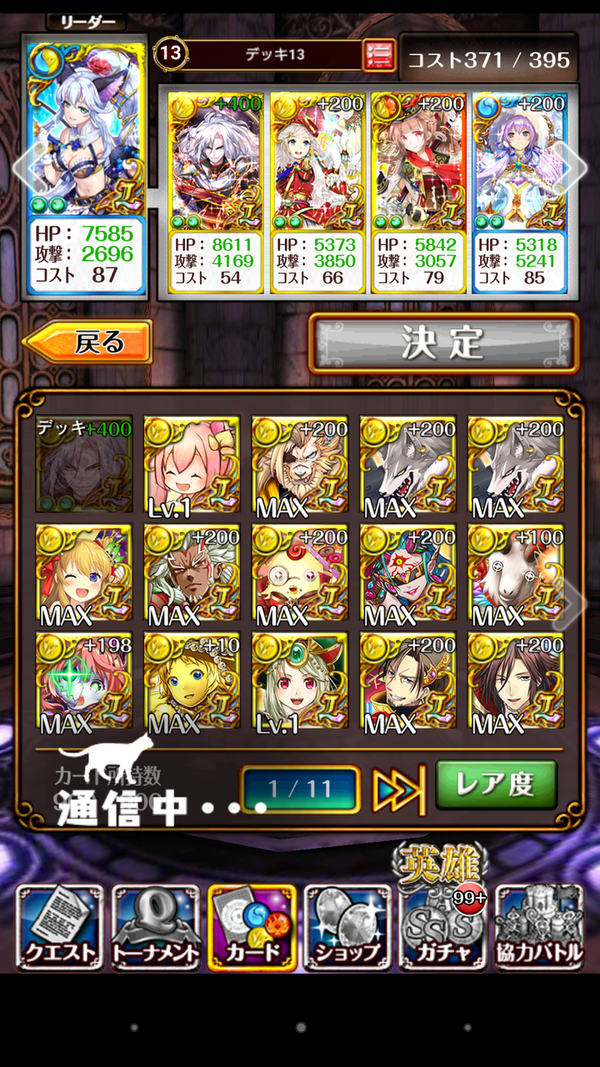This screenshot has height=1067, width=600.
Task: Tap the deck card with cost 79
Action: click(x=417, y=190)
